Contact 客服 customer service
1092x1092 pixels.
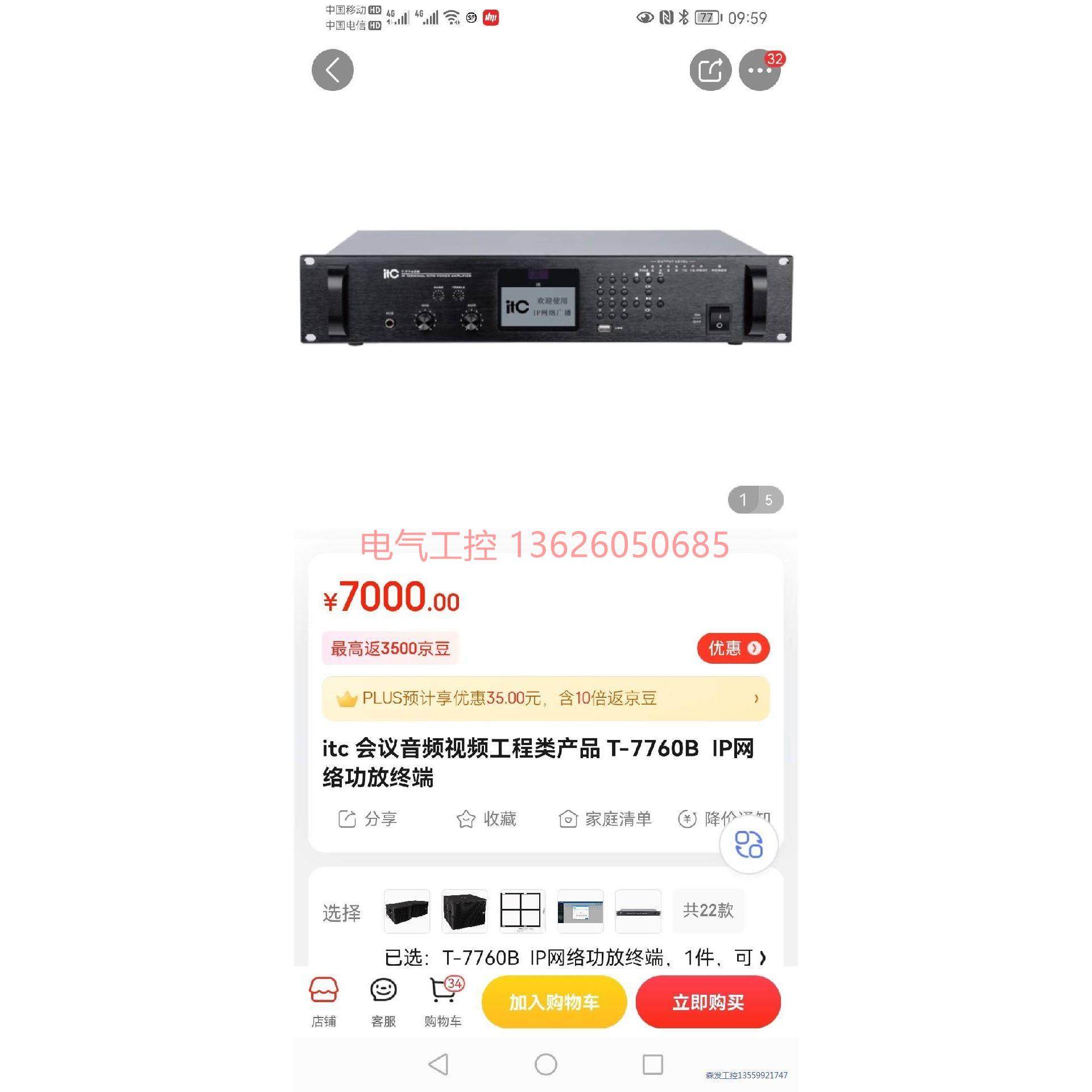383,1003
